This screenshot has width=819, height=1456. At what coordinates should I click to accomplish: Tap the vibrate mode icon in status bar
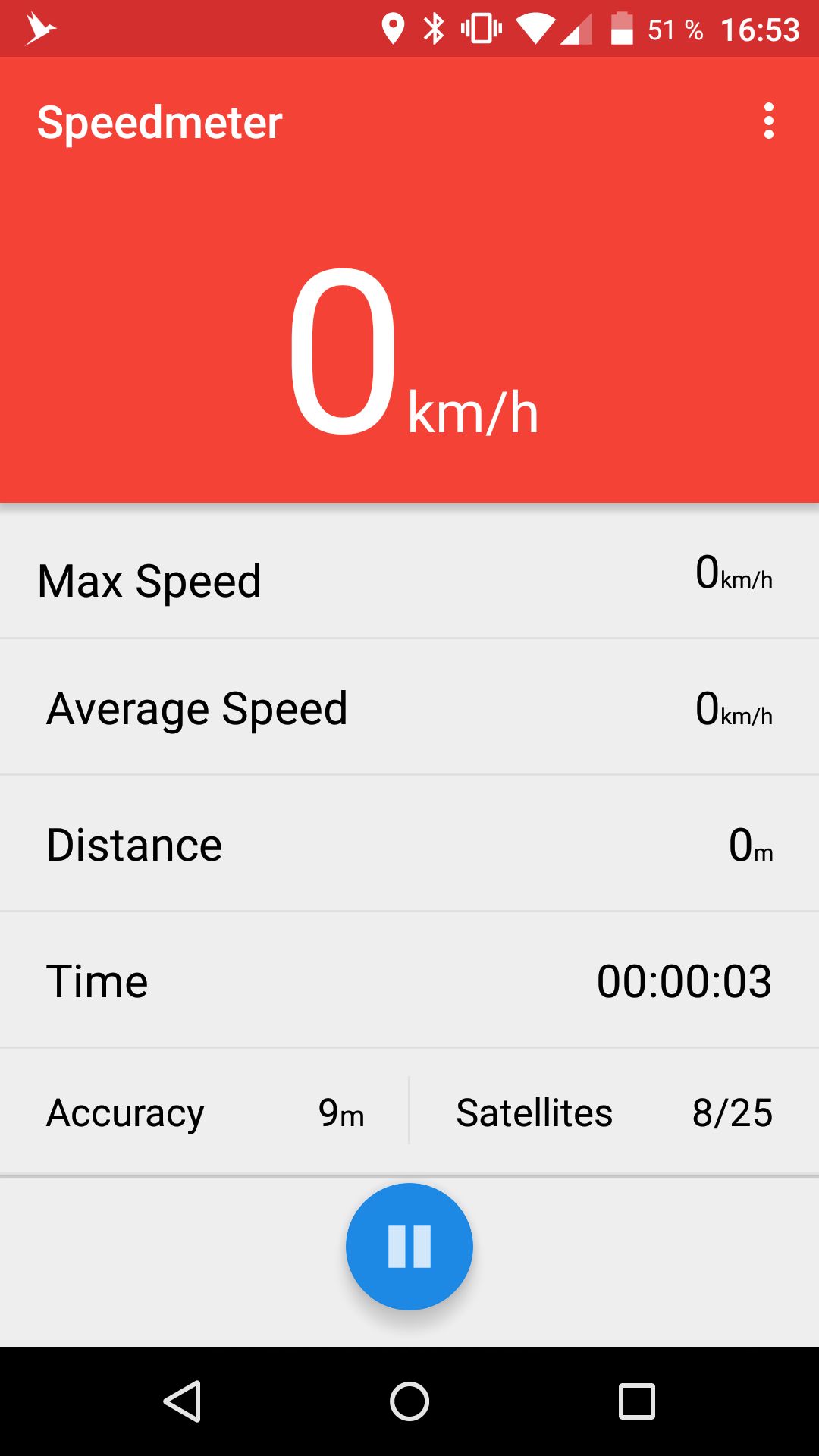click(481, 28)
